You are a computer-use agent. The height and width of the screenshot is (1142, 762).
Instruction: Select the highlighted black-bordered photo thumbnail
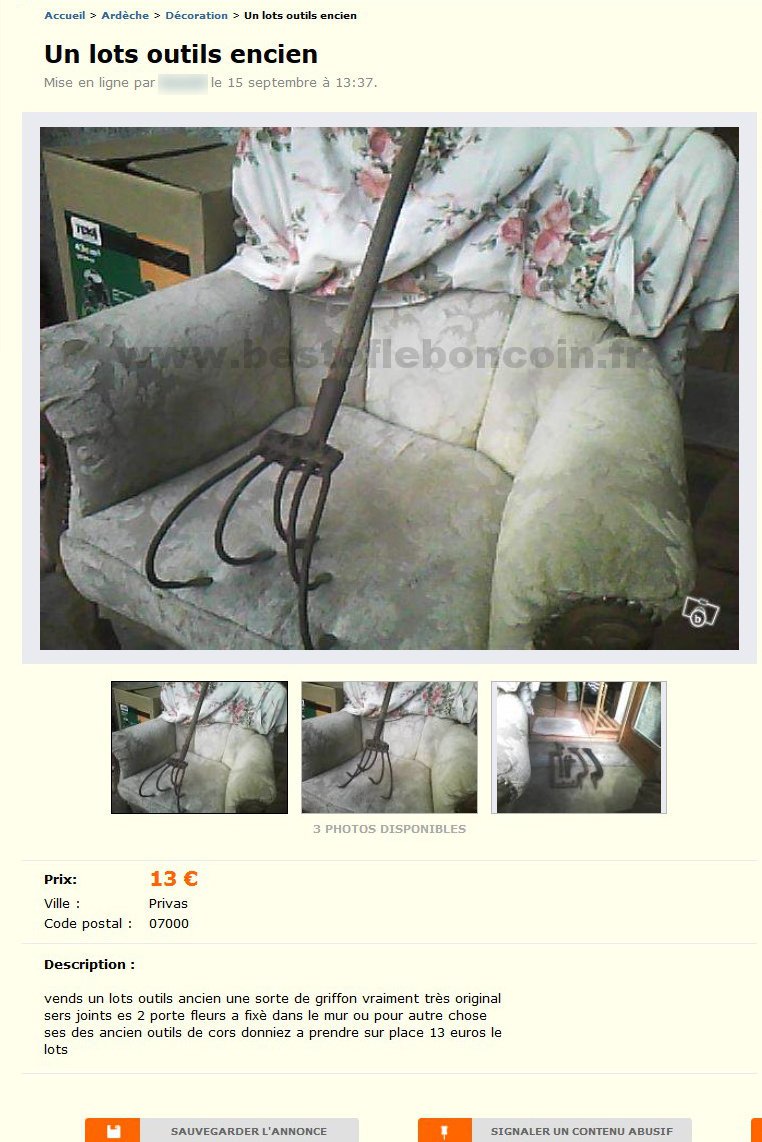pos(199,747)
